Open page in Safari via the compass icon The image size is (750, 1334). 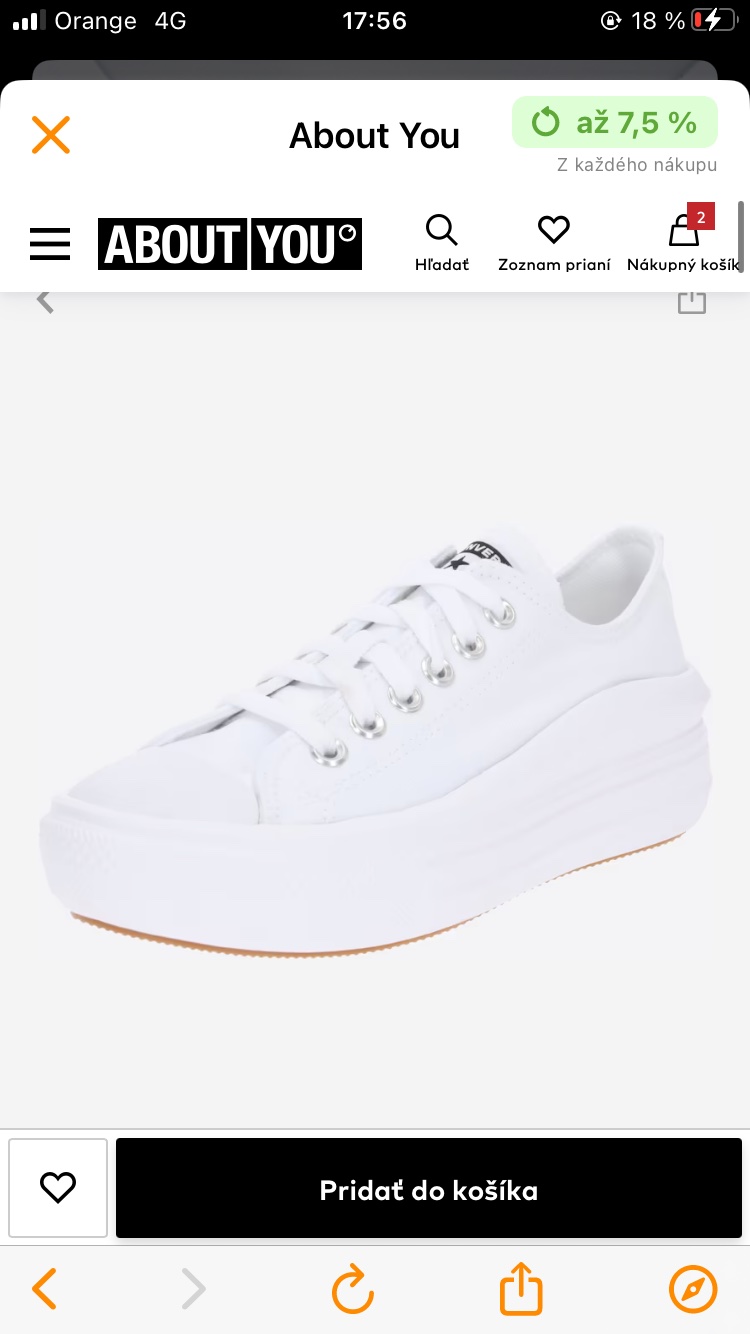pyautogui.click(x=692, y=1289)
